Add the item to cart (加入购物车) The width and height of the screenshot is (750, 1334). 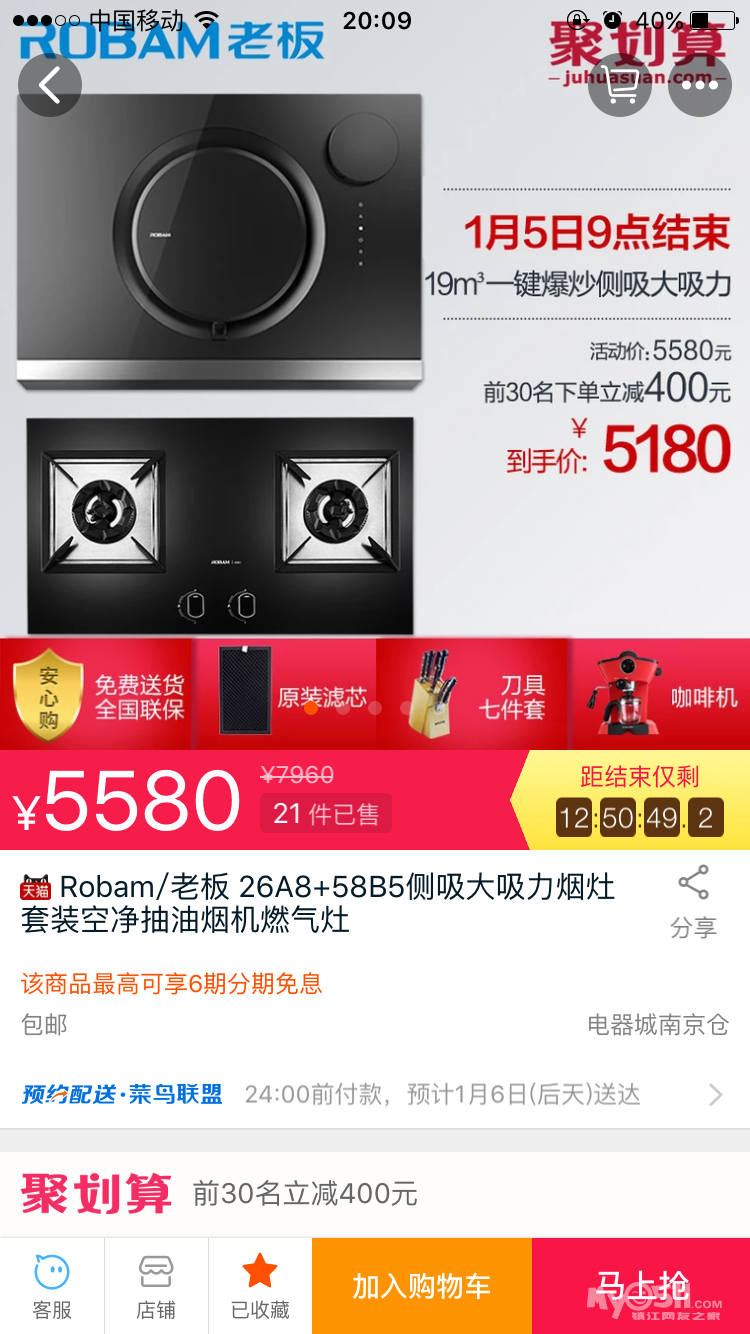(421, 1286)
